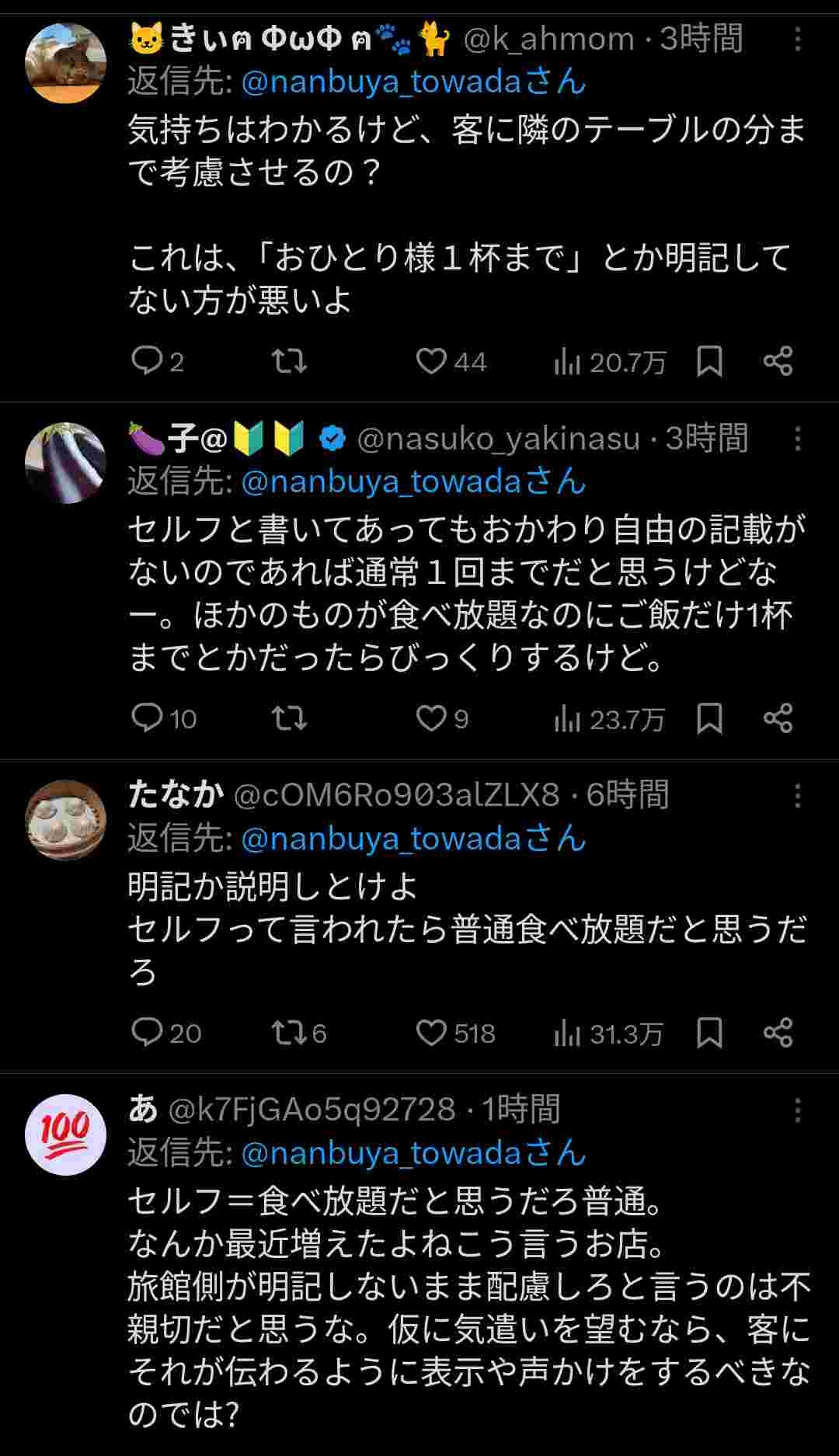Open the eggplant profile avatar of @nasuko_yakinasu
This screenshot has width=839, height=1456.
(x=65, y=463)
